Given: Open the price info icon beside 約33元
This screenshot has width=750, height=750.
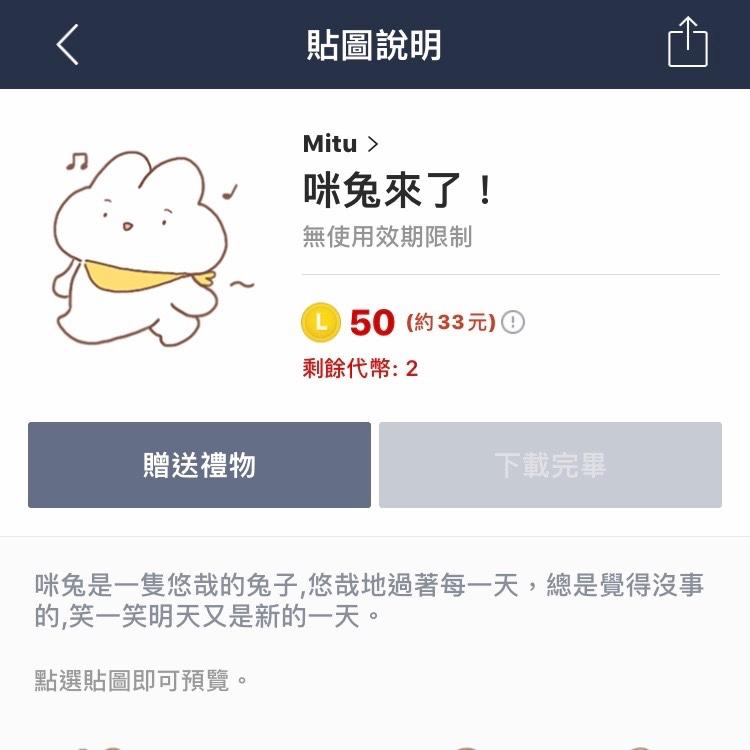Looking at the screenshot, I should point(513,322).
